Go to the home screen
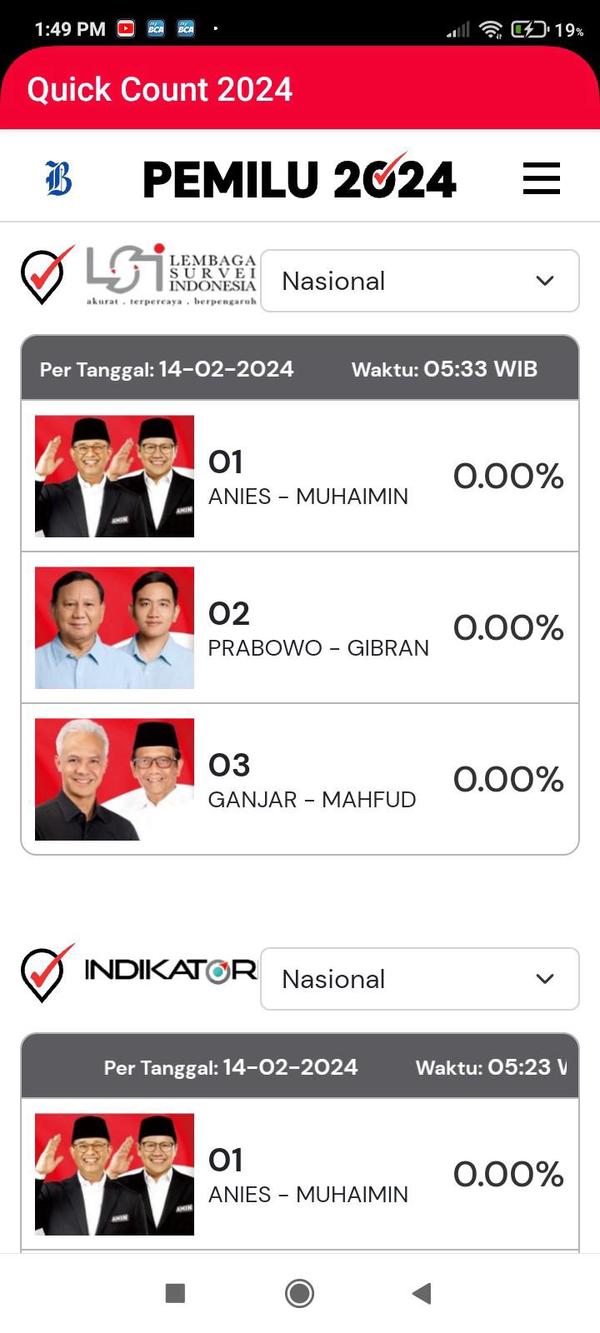The image size is (600, 1333). coord(299,1294)
